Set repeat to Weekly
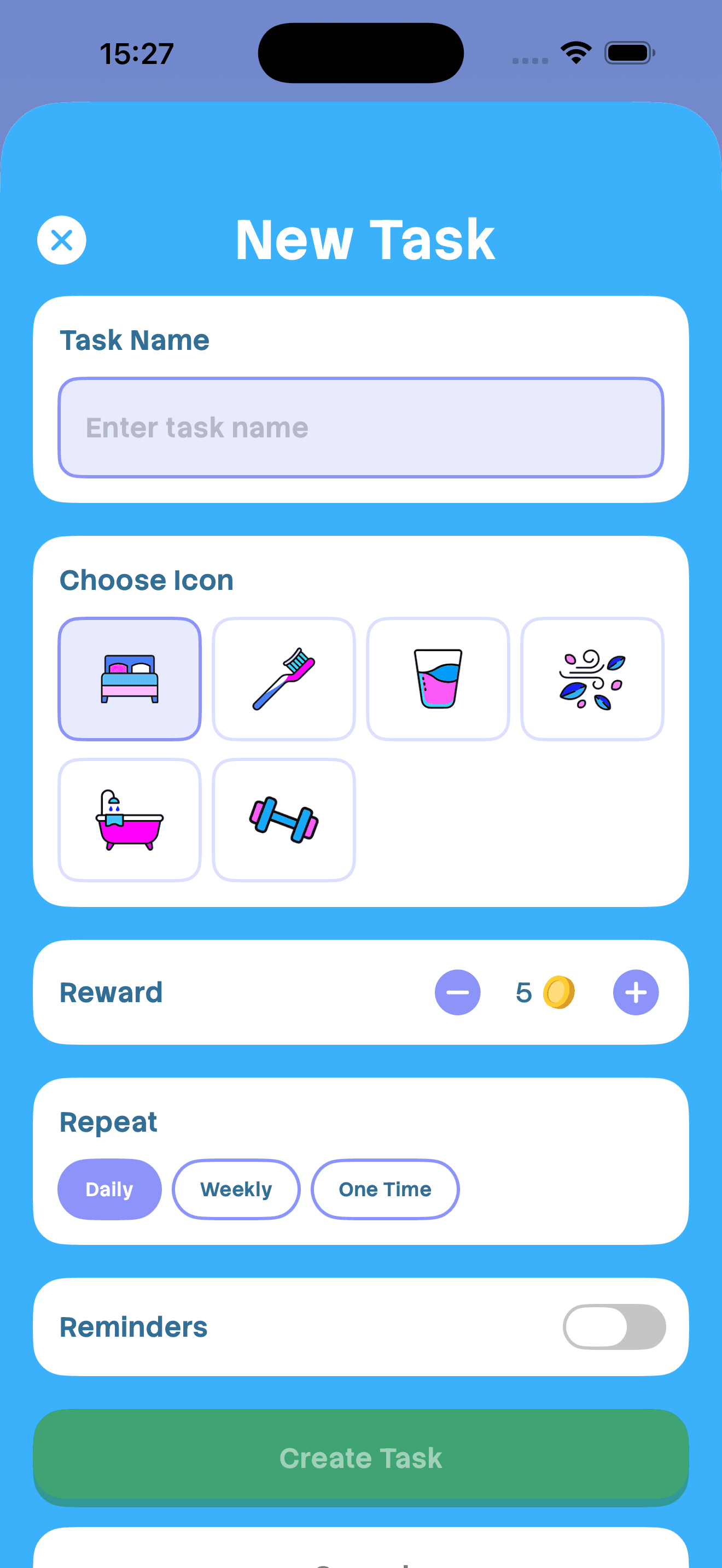 pyautogui.click(x=236, y=1189)
